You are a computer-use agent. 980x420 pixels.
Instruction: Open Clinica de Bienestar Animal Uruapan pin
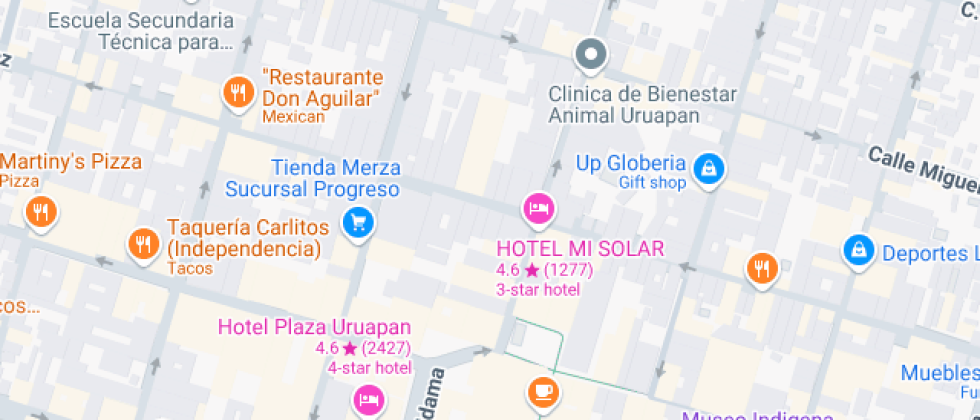click(x=591, y=54)
